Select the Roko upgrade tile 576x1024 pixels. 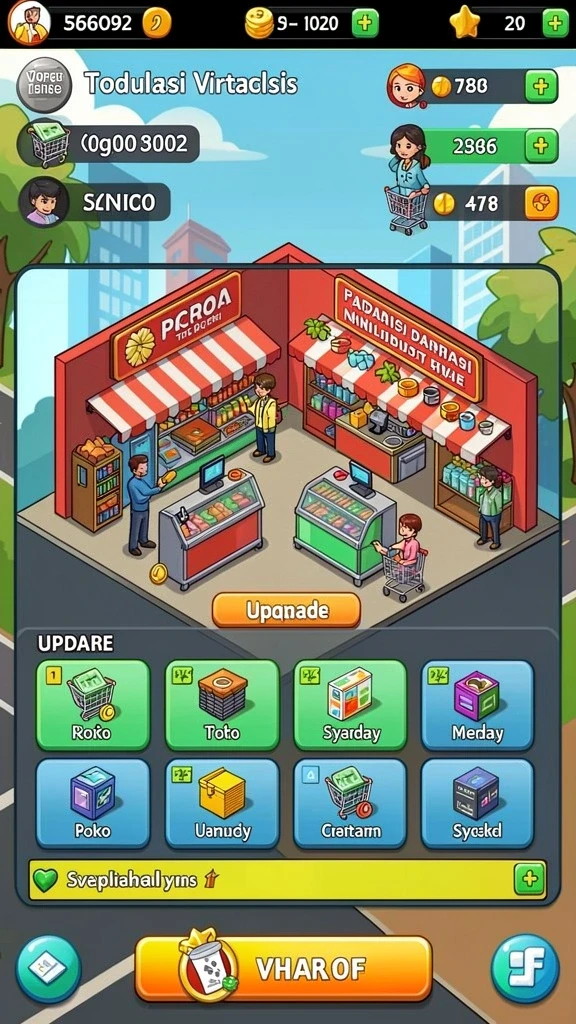(93, 705)
